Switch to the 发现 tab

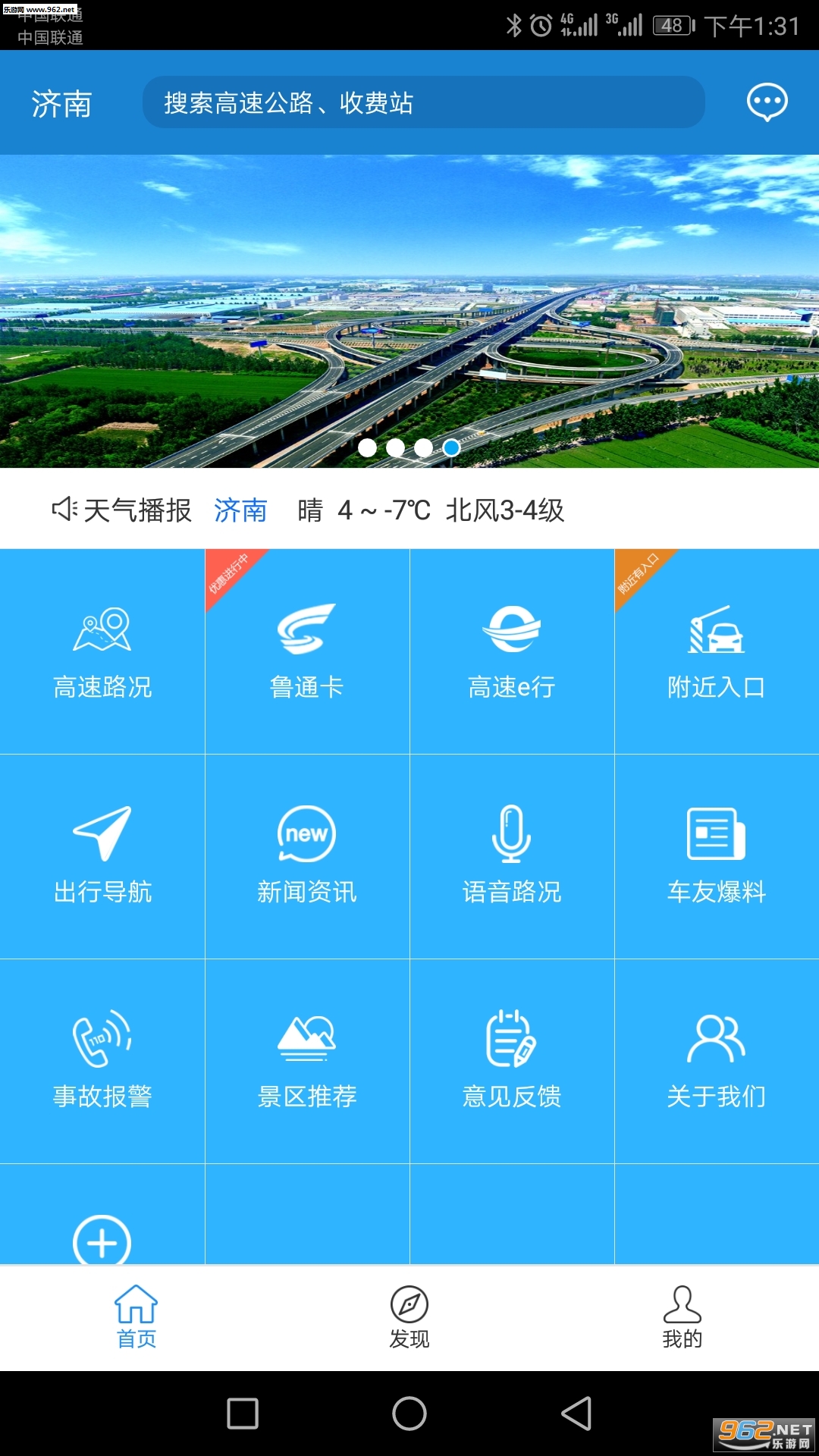point(409,1317)
